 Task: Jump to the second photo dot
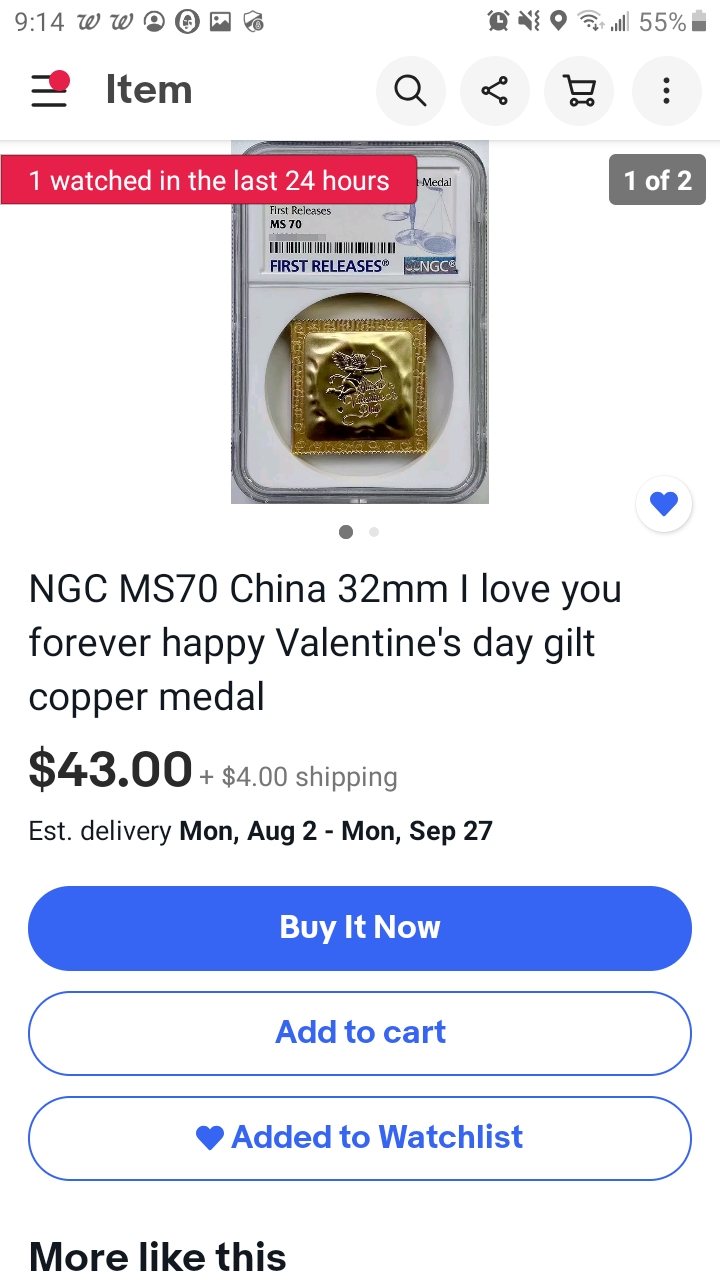coord(374,532)
